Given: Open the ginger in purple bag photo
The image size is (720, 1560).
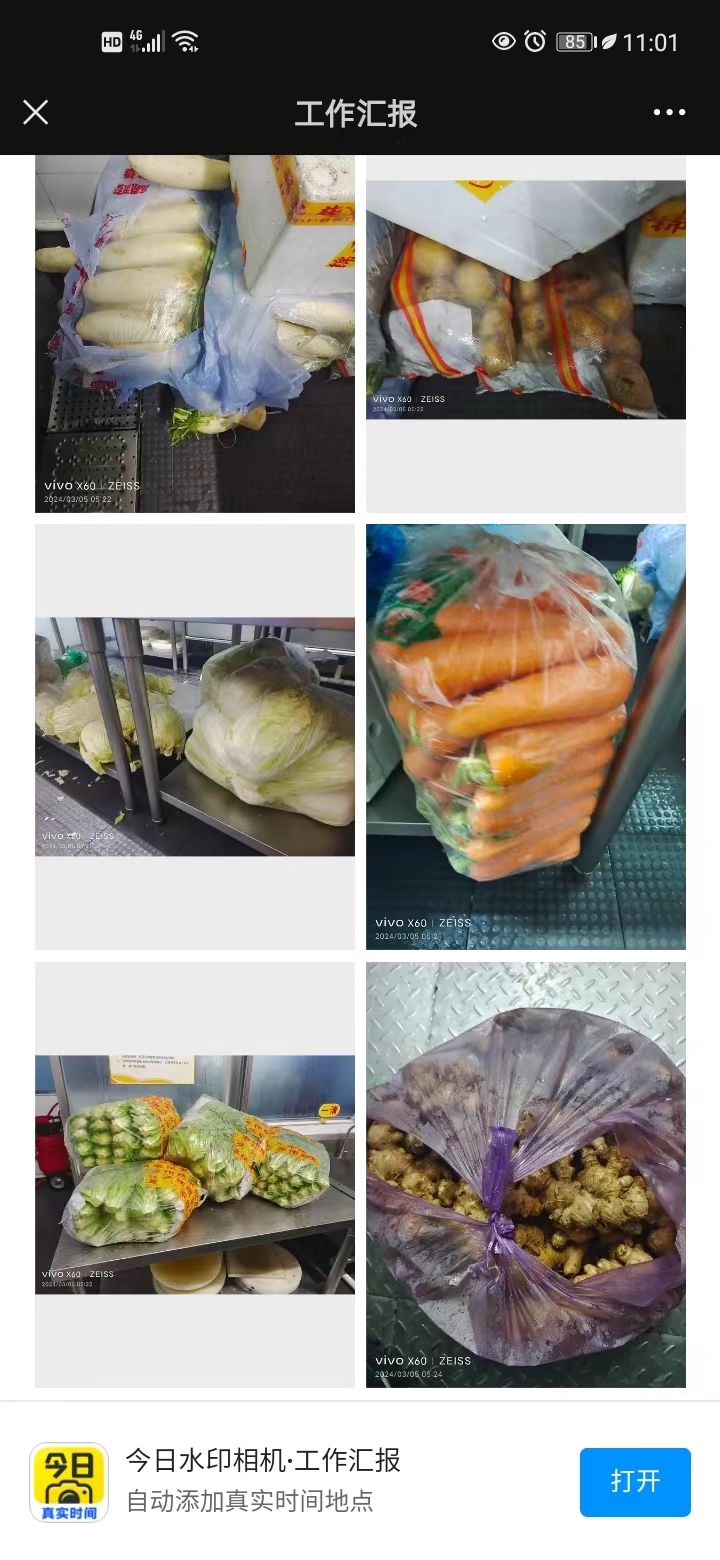Looking at the screenshot, I should click(x=526, y=1175).
